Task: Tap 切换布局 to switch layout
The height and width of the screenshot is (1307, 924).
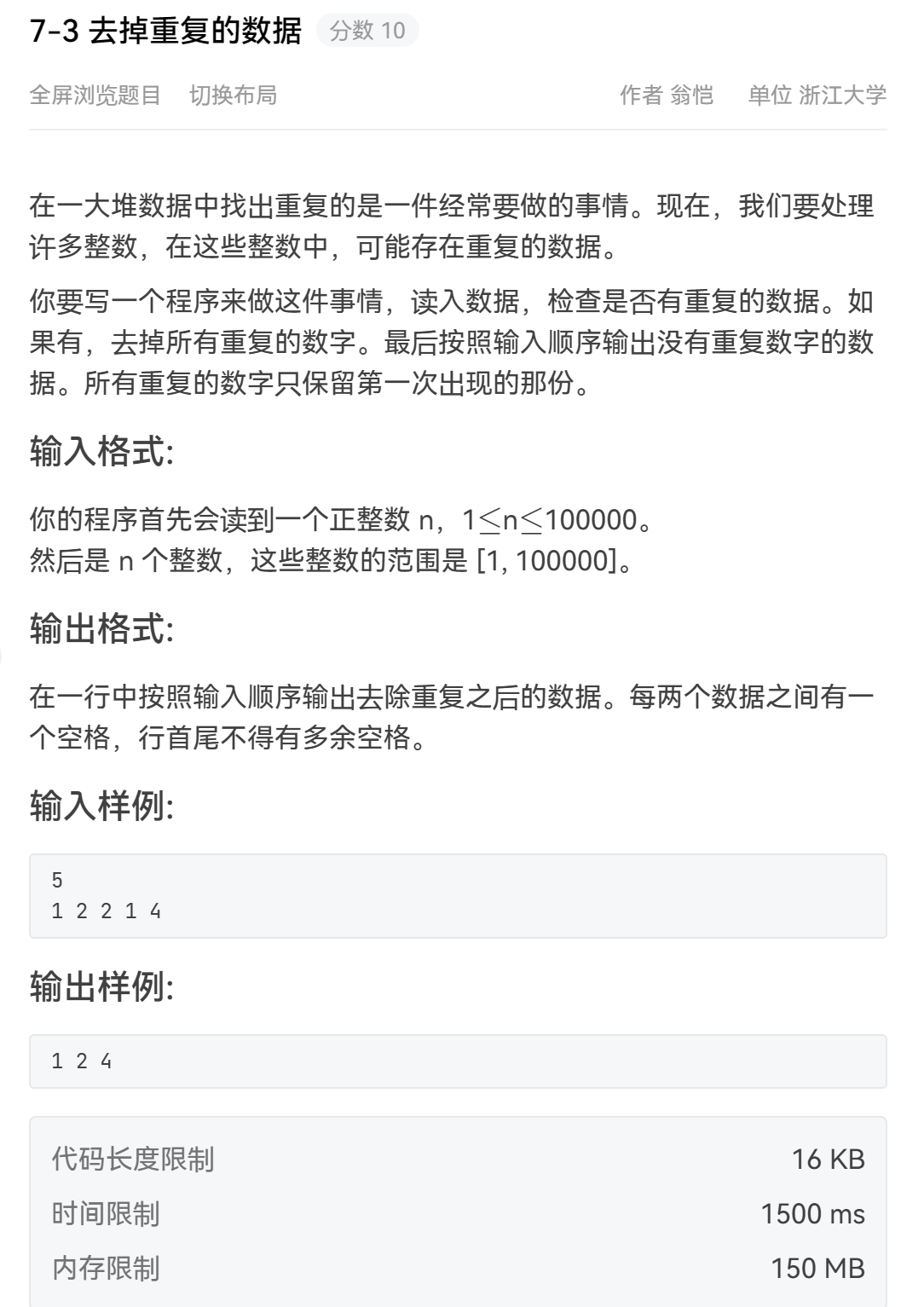Action: click(233, 95)
